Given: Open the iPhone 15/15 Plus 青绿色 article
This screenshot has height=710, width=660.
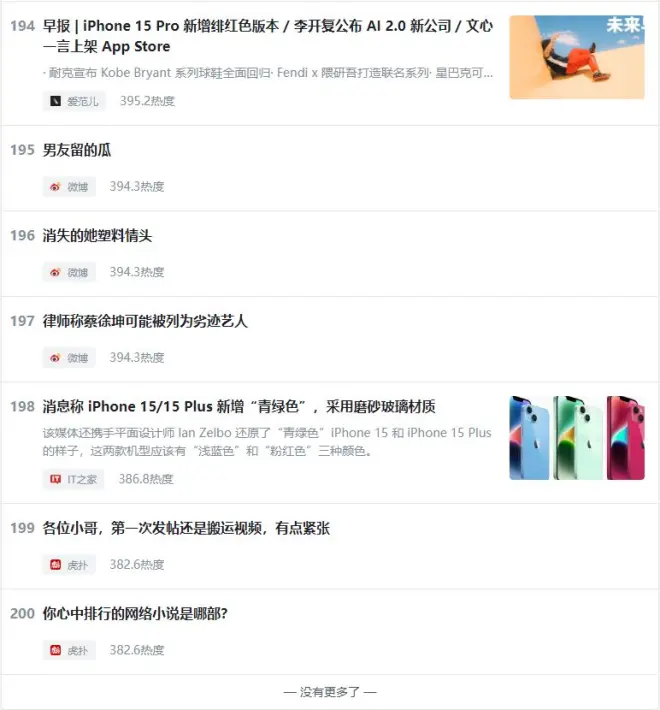Looking at the screenshot, I should pyautogui.click(x=238, y=406).
